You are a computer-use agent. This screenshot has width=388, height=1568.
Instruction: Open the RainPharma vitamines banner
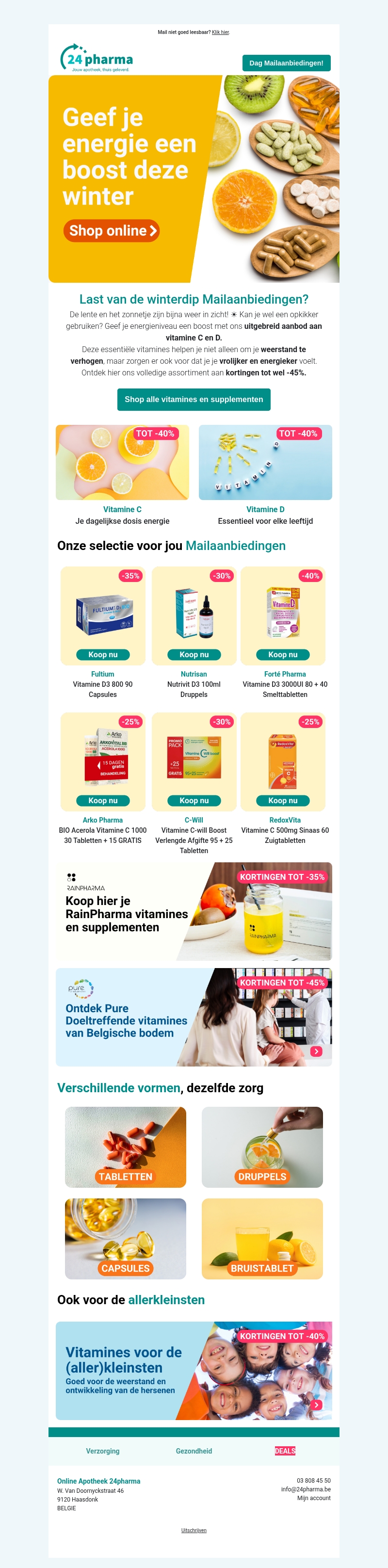pos(194,911)
